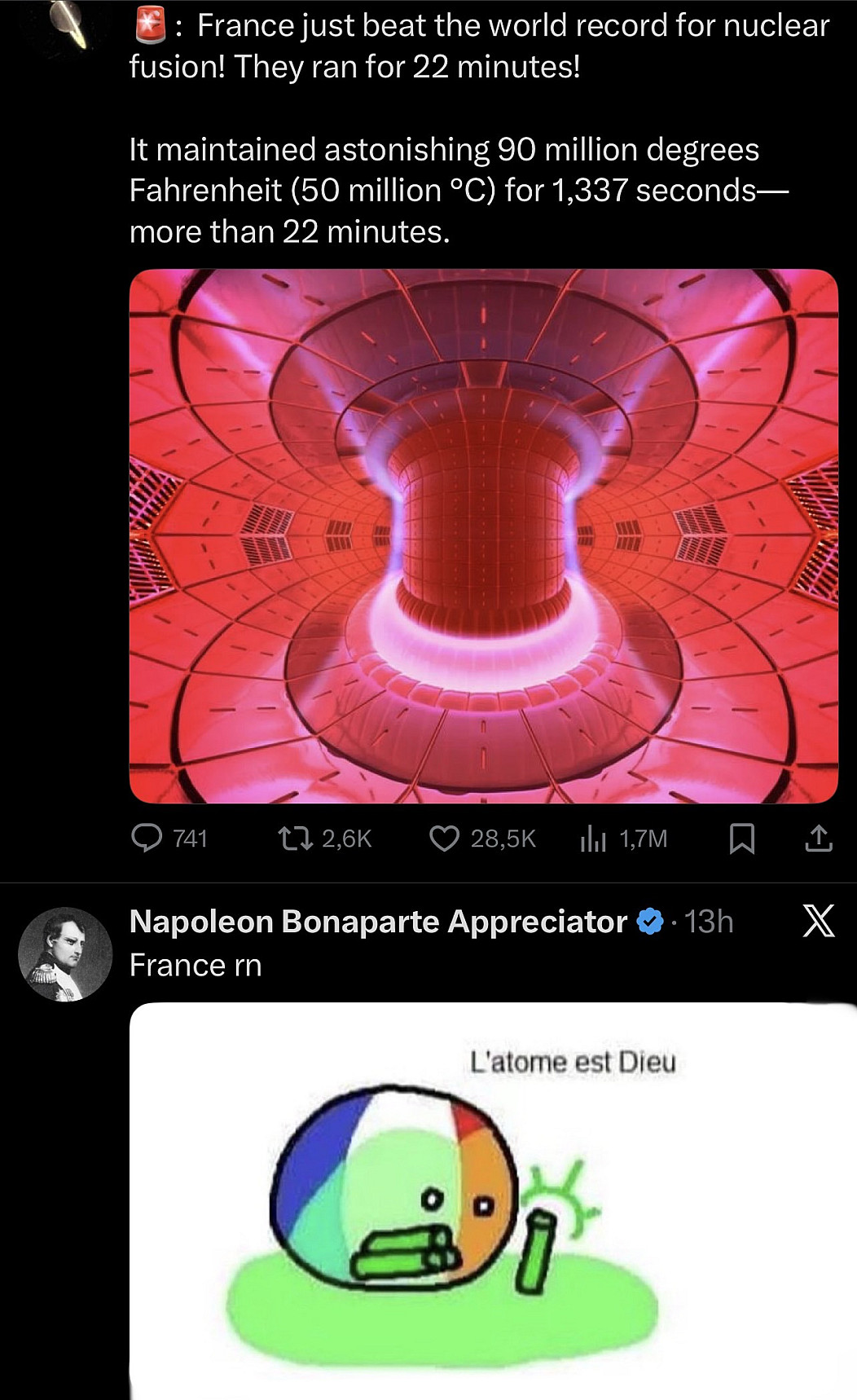
Task: Share the nuclear fusion post
Action: click(x=818, y=838)
